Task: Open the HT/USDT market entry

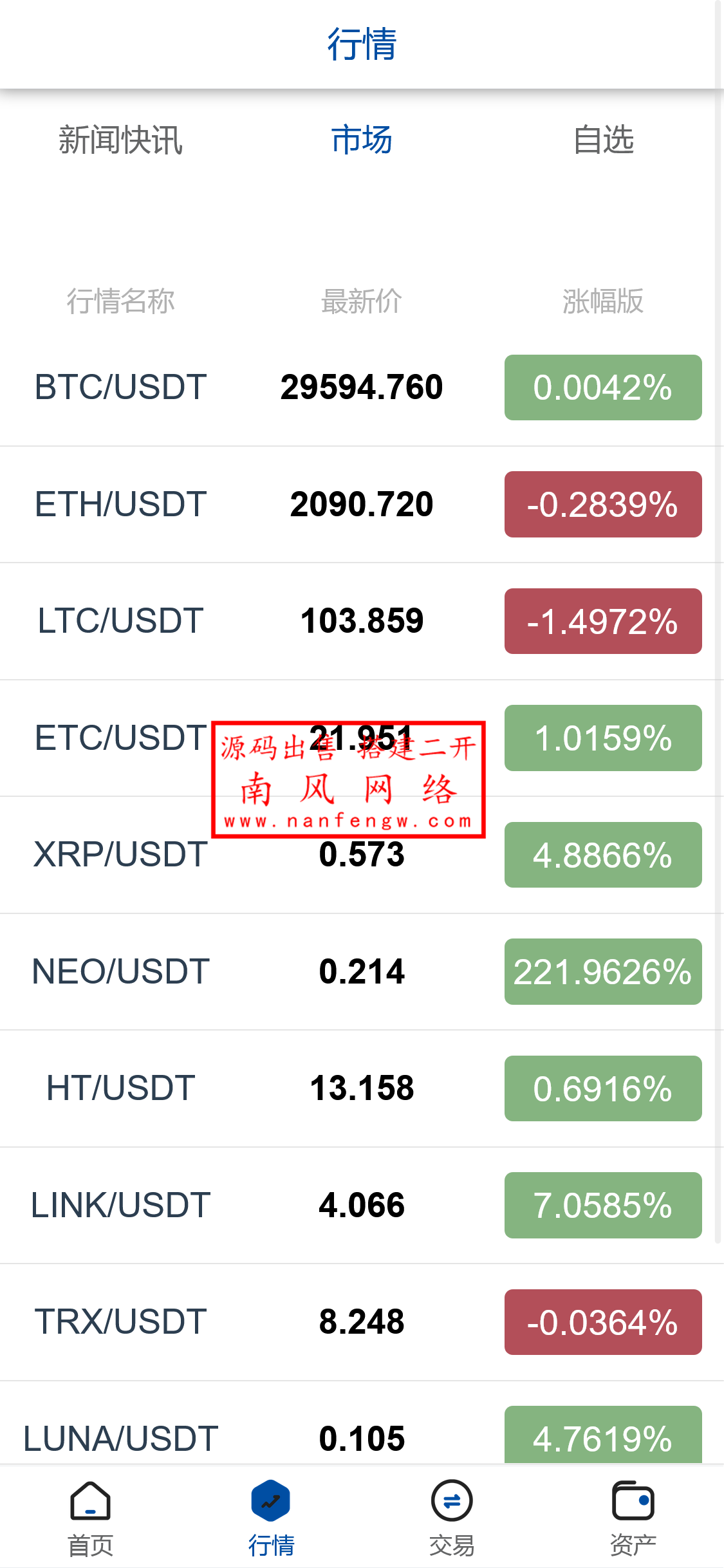Action: [120, 1088]
